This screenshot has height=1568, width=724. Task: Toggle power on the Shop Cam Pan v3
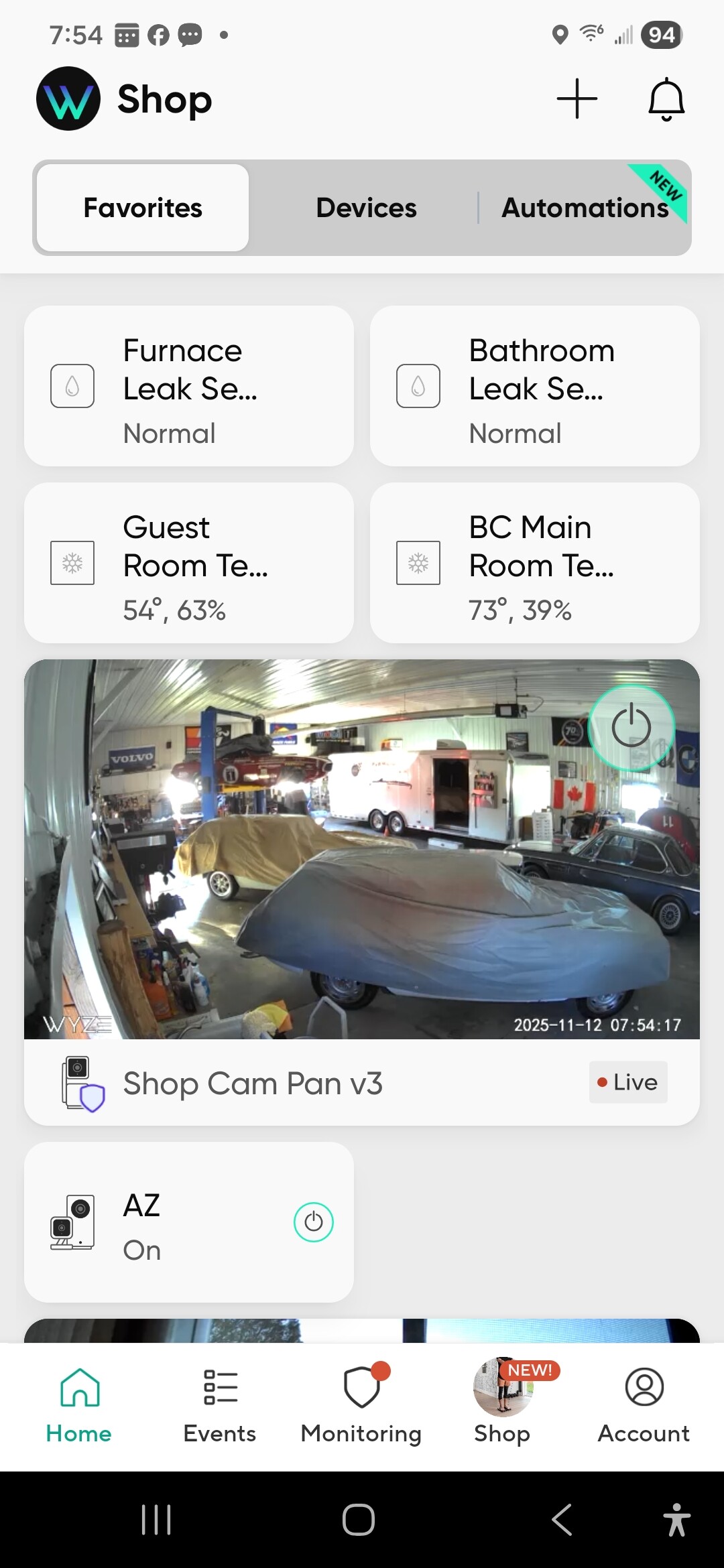tap(631, 727)
